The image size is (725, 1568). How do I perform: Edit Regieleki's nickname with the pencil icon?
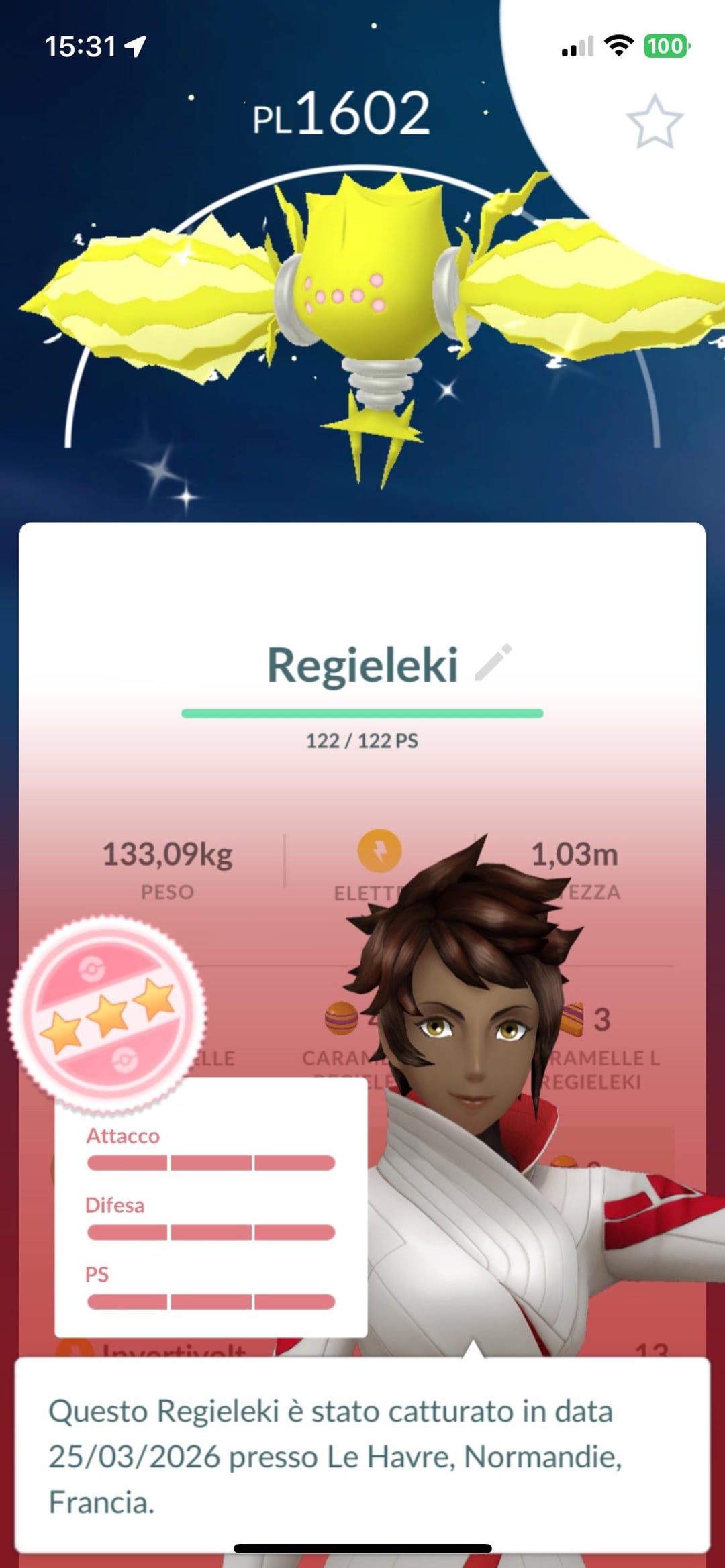coord(493,664)
